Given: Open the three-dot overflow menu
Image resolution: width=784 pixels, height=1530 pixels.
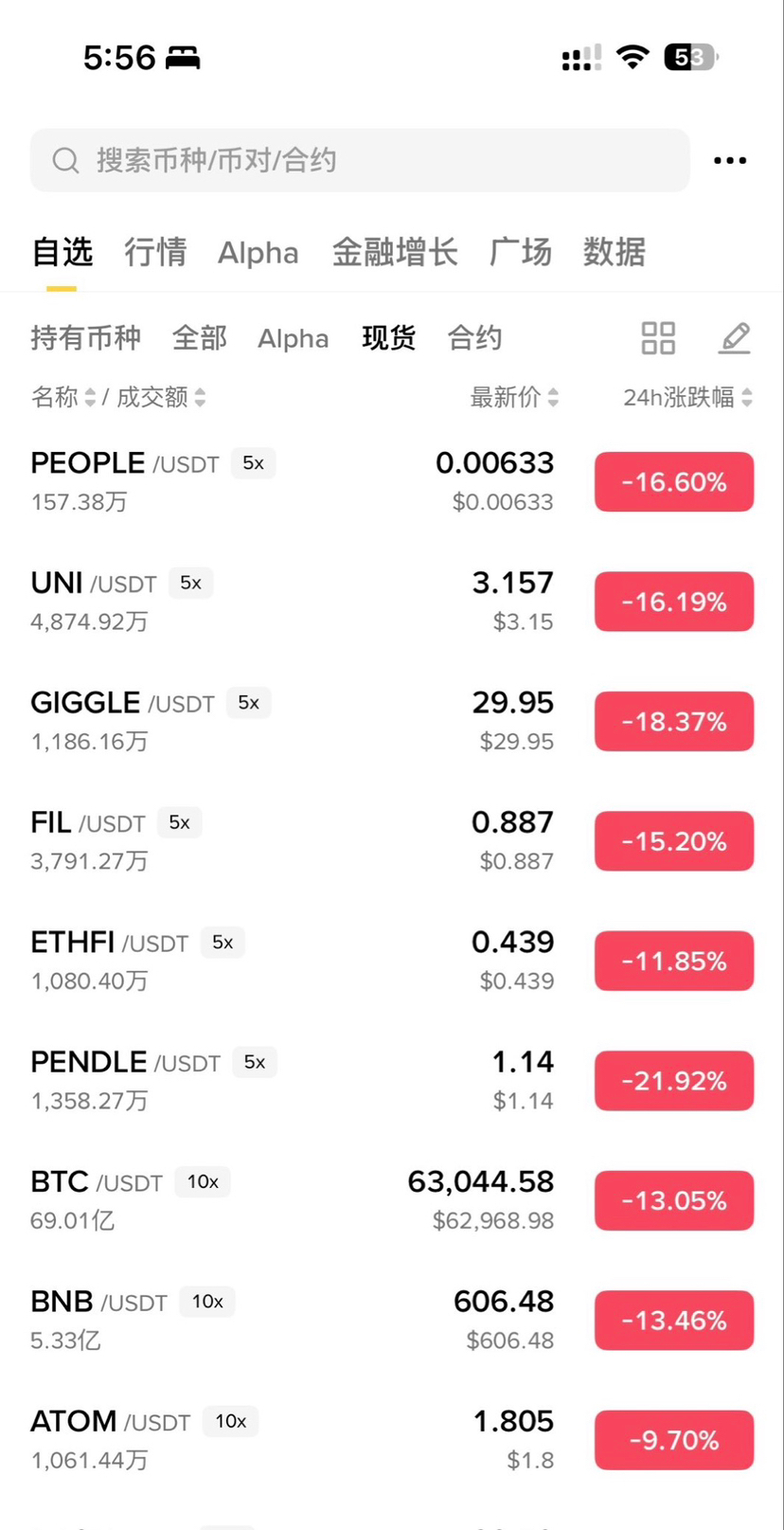Looking at the screenshot, I should point(730,161).
